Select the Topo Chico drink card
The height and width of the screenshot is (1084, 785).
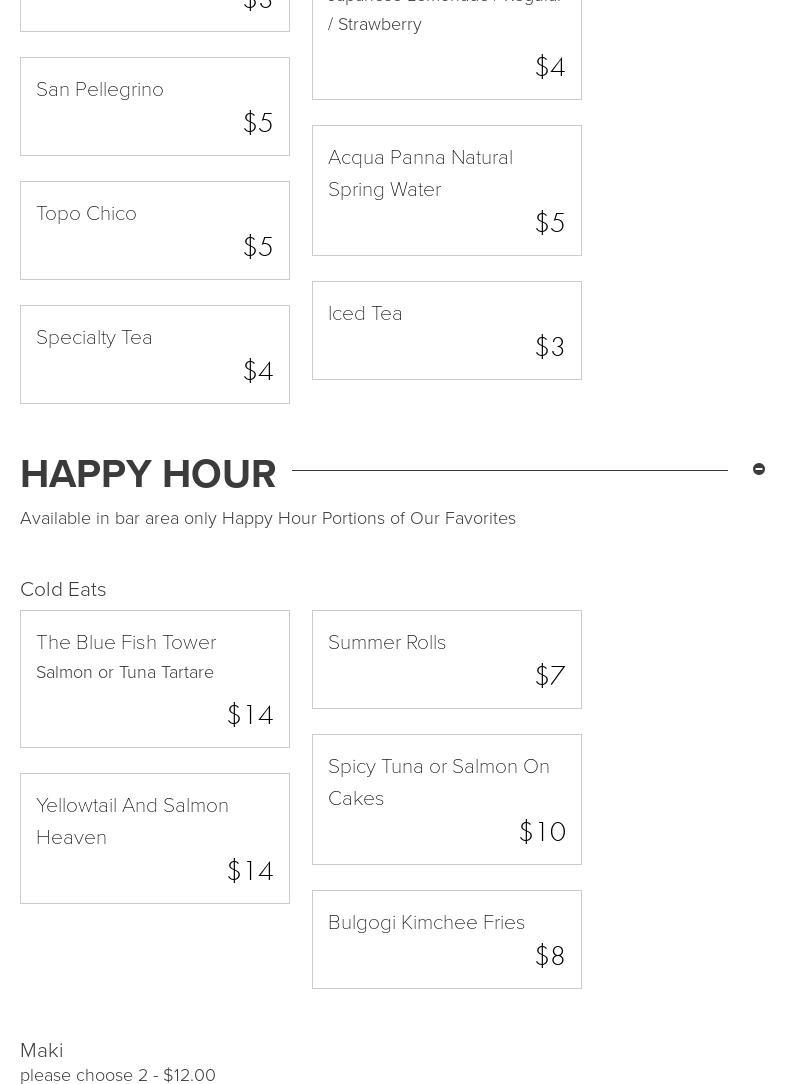155,230
